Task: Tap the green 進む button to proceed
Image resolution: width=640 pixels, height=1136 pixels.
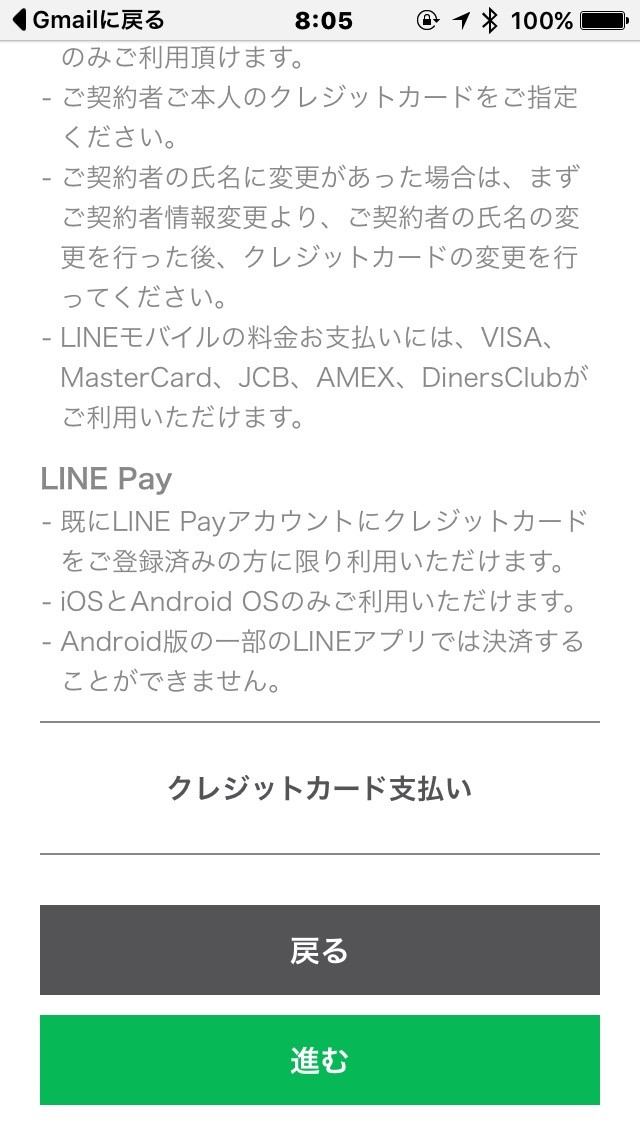Action: tap(320, 1060)
